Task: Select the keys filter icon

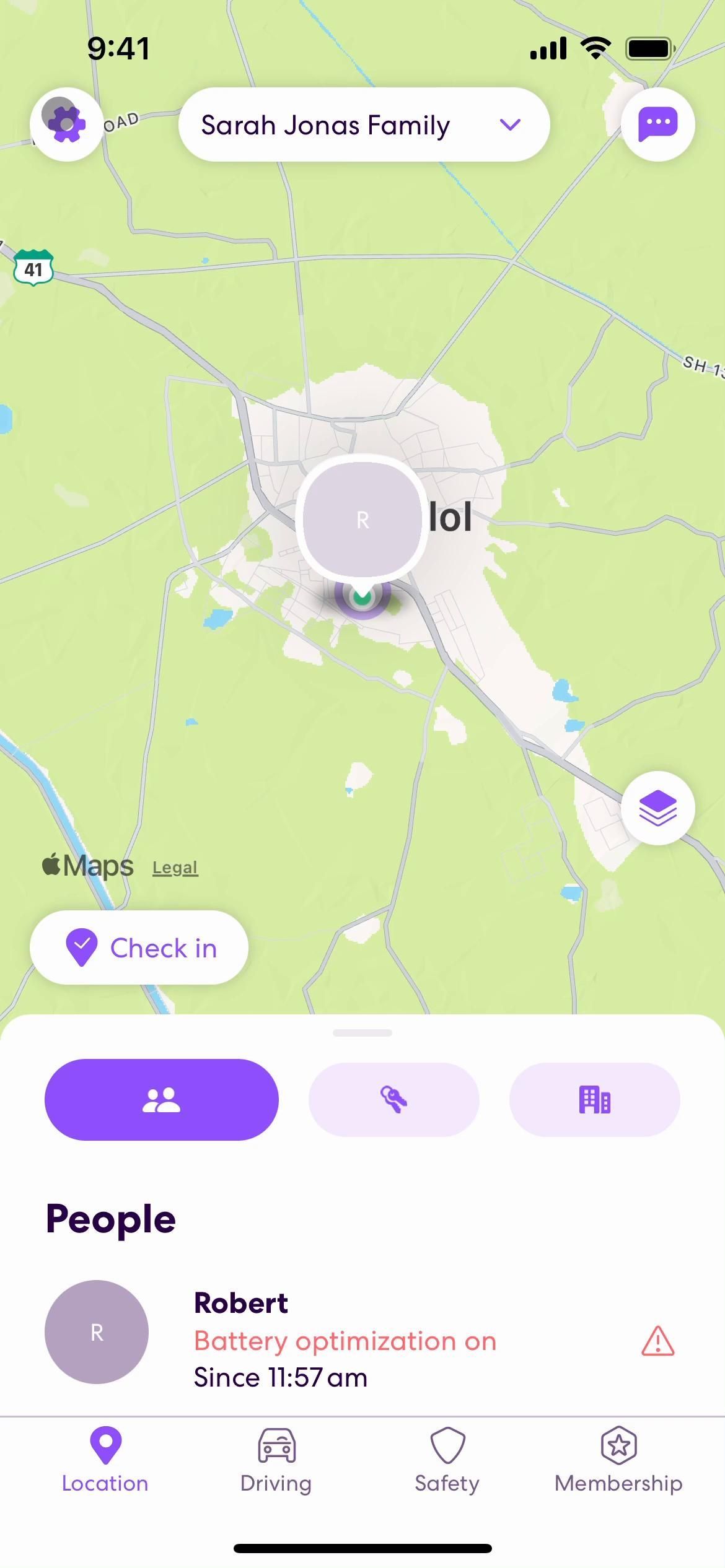Action: [394, 1099]
